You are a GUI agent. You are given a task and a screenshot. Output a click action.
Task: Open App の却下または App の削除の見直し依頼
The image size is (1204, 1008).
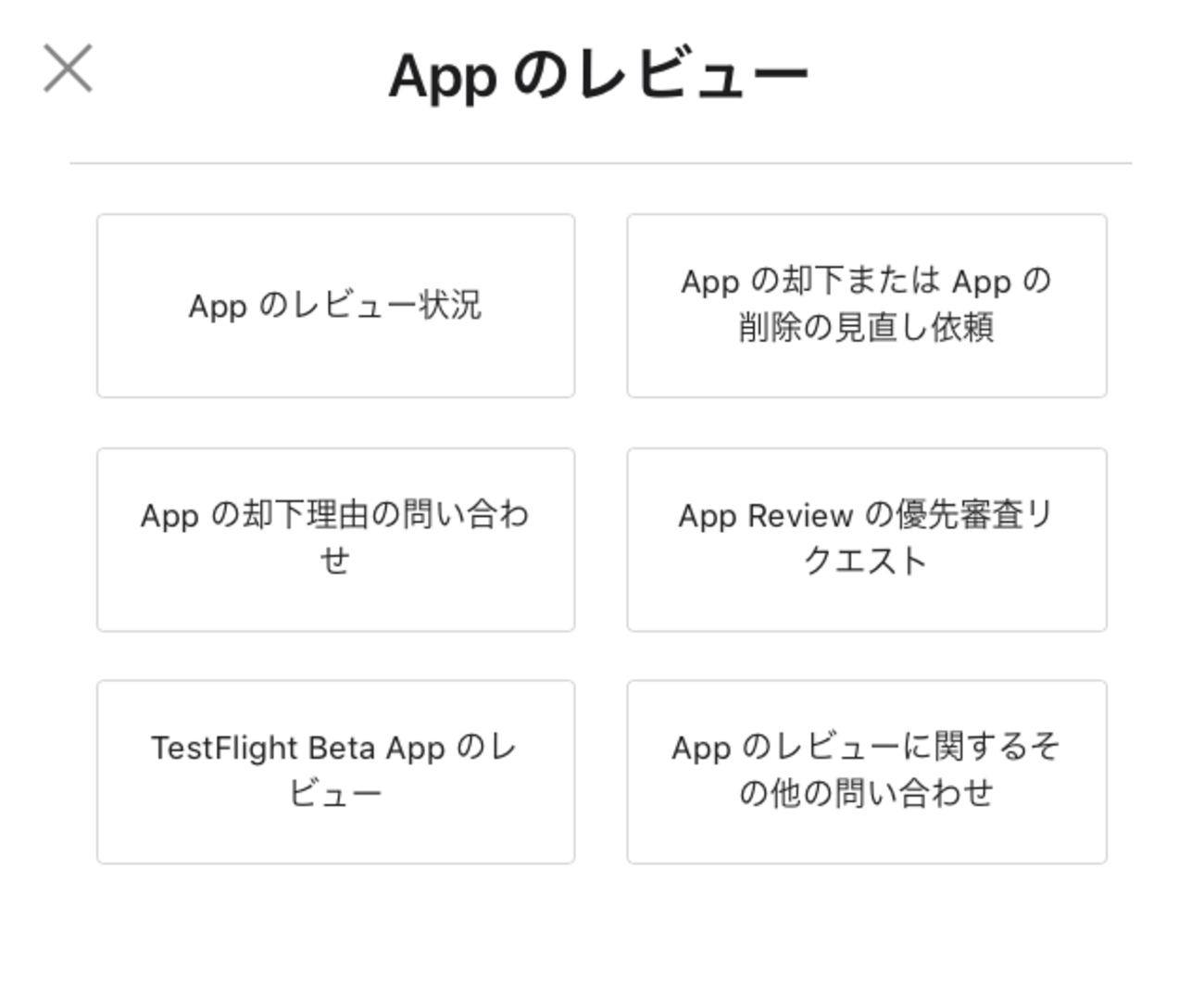866,306
